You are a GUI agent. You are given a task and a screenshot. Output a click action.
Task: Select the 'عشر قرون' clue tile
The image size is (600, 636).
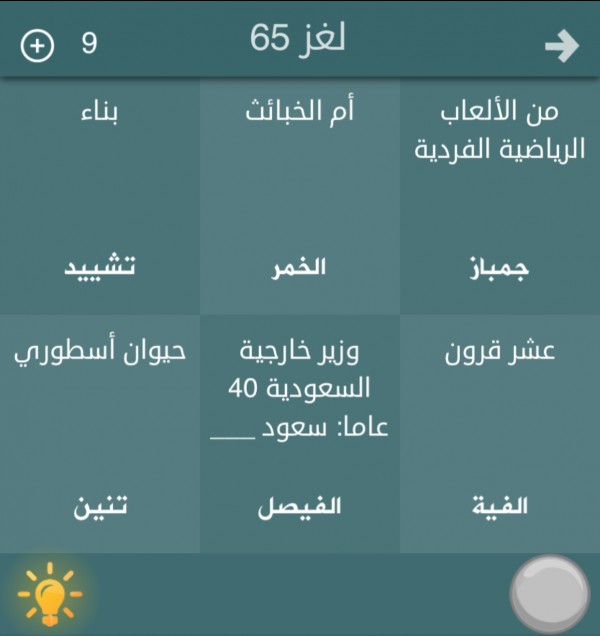point(500,433)
